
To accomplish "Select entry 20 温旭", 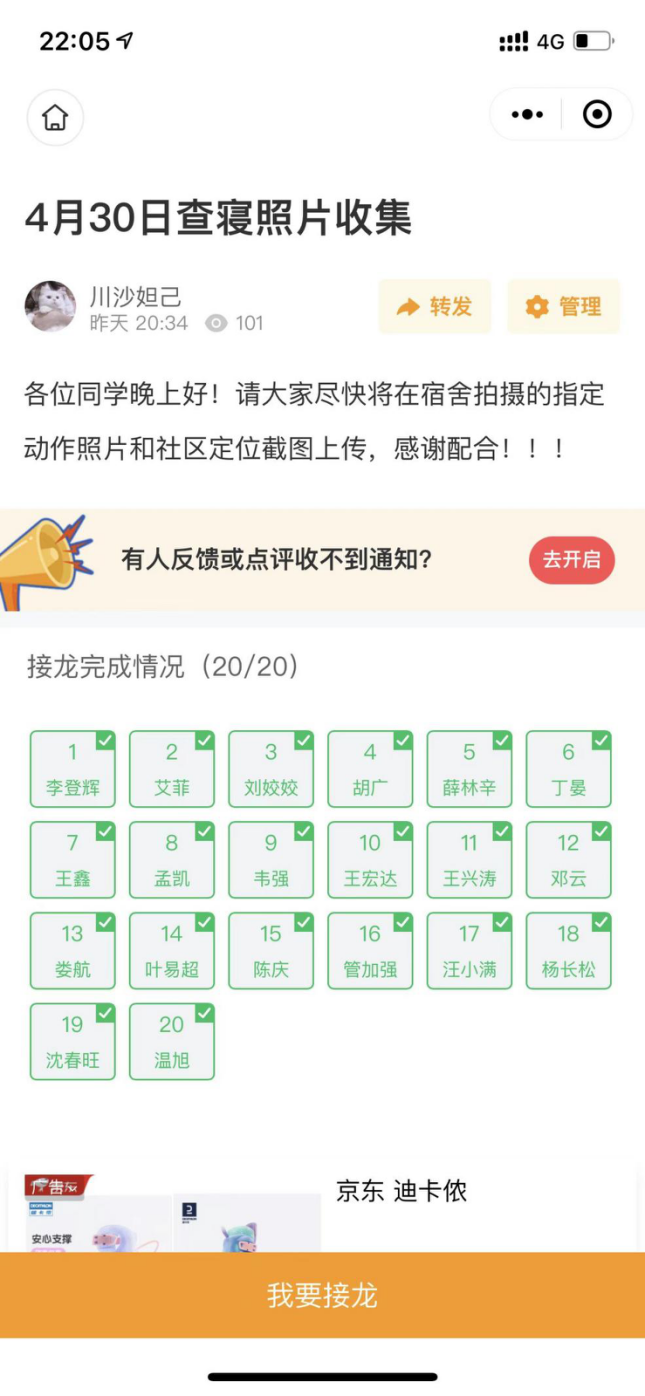I will click(x=172, y=1042).
